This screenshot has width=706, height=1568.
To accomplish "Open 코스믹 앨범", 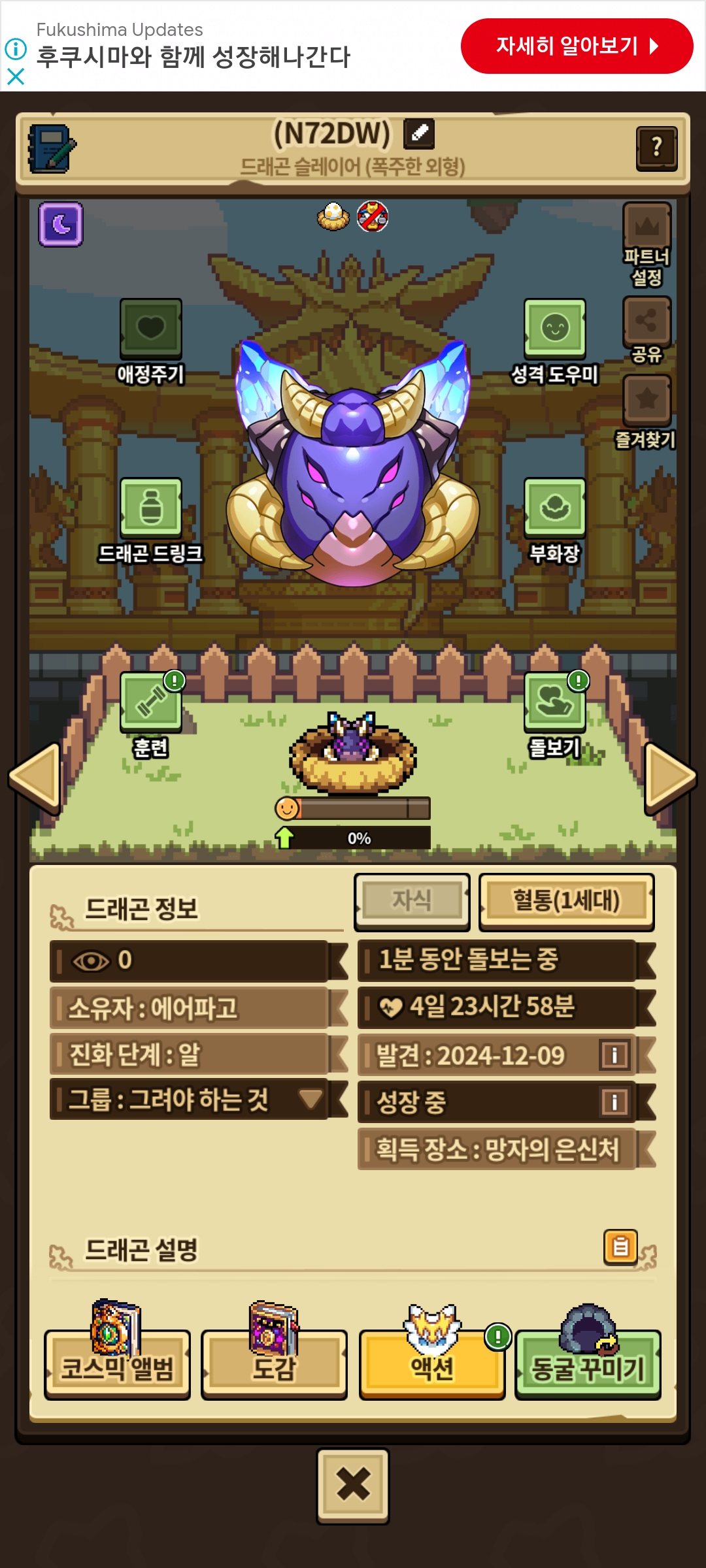I will 118,1365.
